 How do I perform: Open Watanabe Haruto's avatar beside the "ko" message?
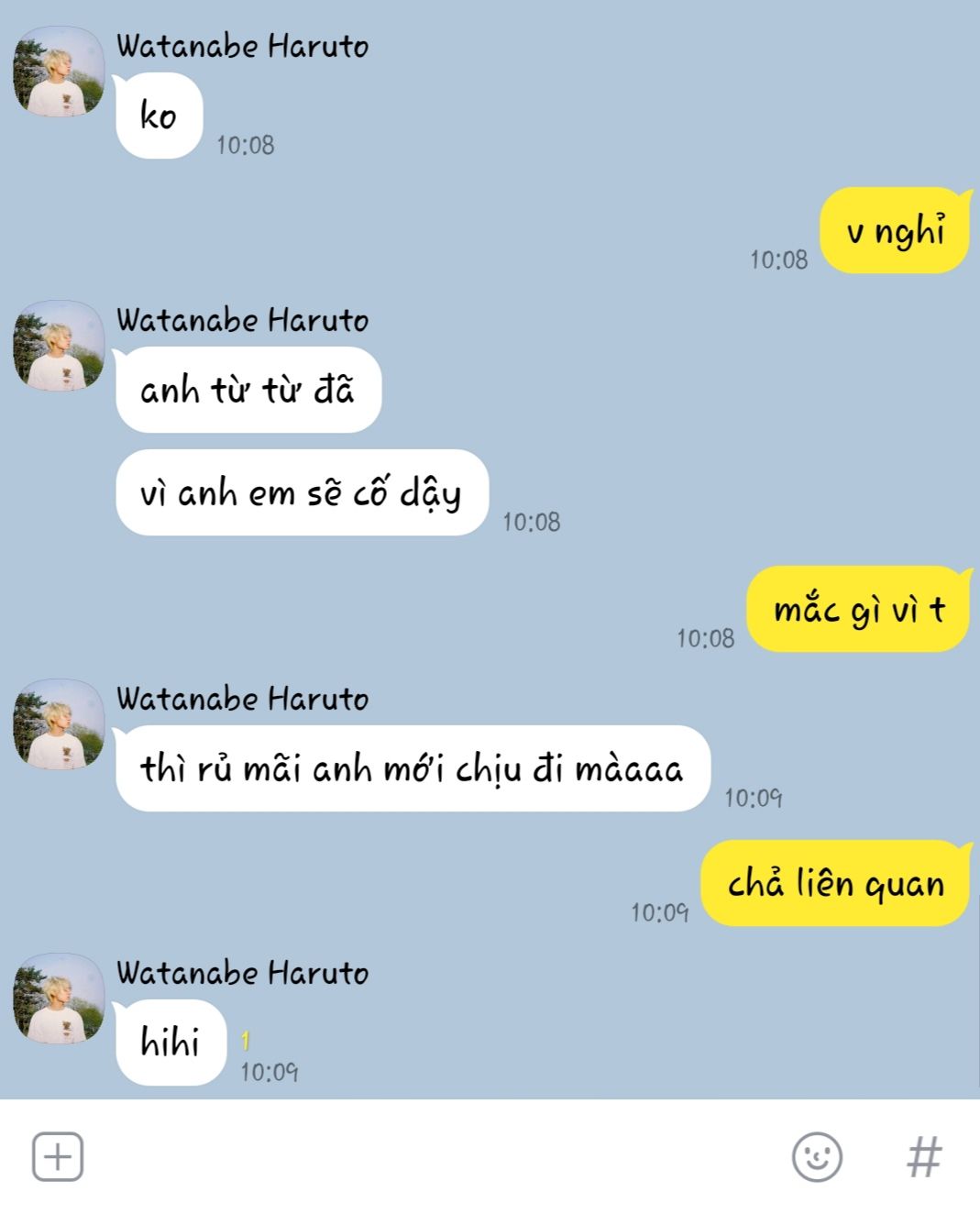[59, 72]
